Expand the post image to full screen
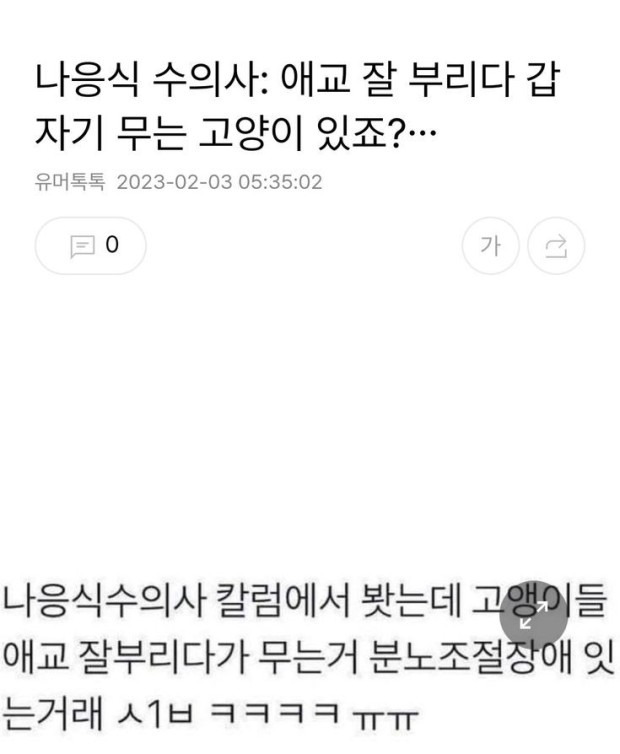This screenshot has height=754, width=620. 533,615
